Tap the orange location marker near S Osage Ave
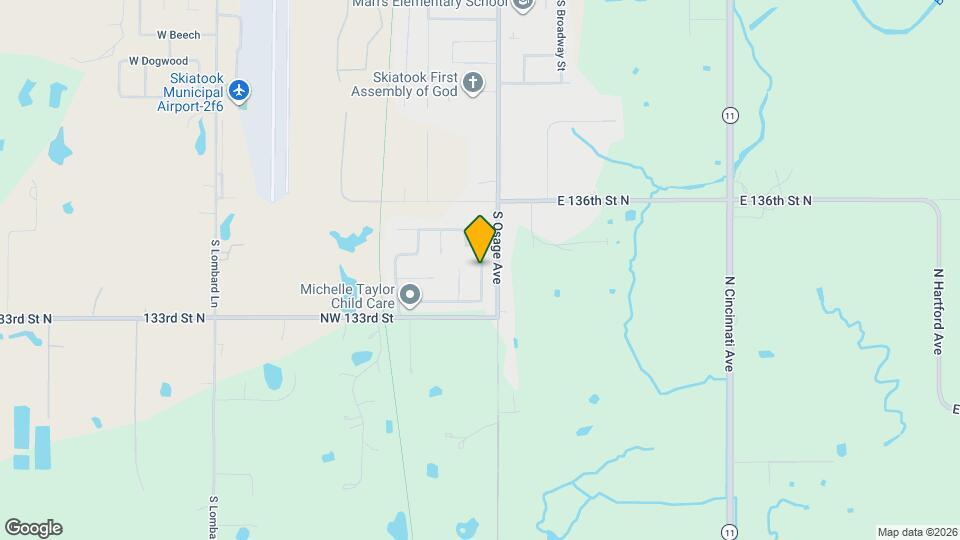 tap(480, 238)
